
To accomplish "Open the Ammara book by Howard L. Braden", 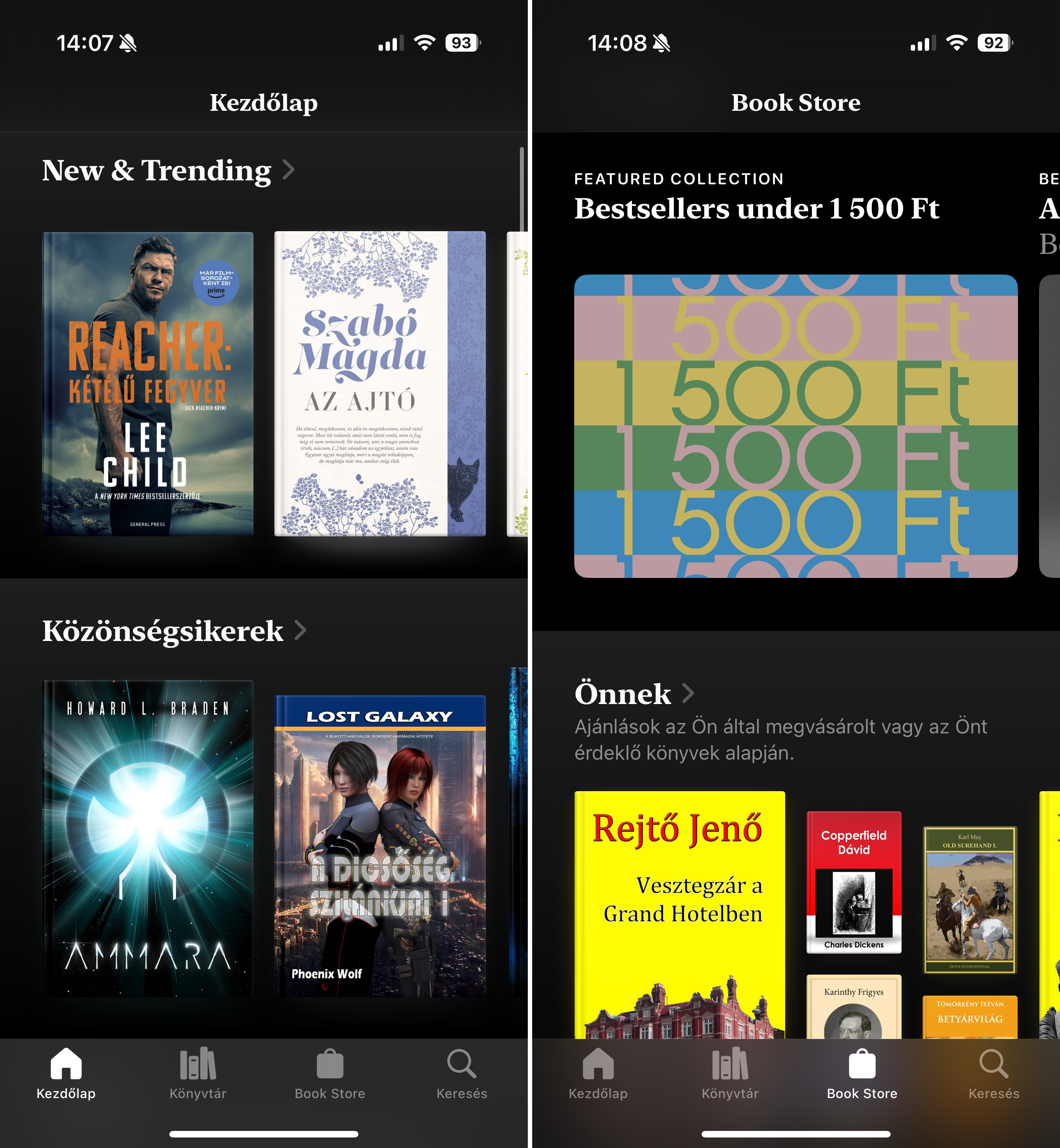I will click(x=148, y=838).
